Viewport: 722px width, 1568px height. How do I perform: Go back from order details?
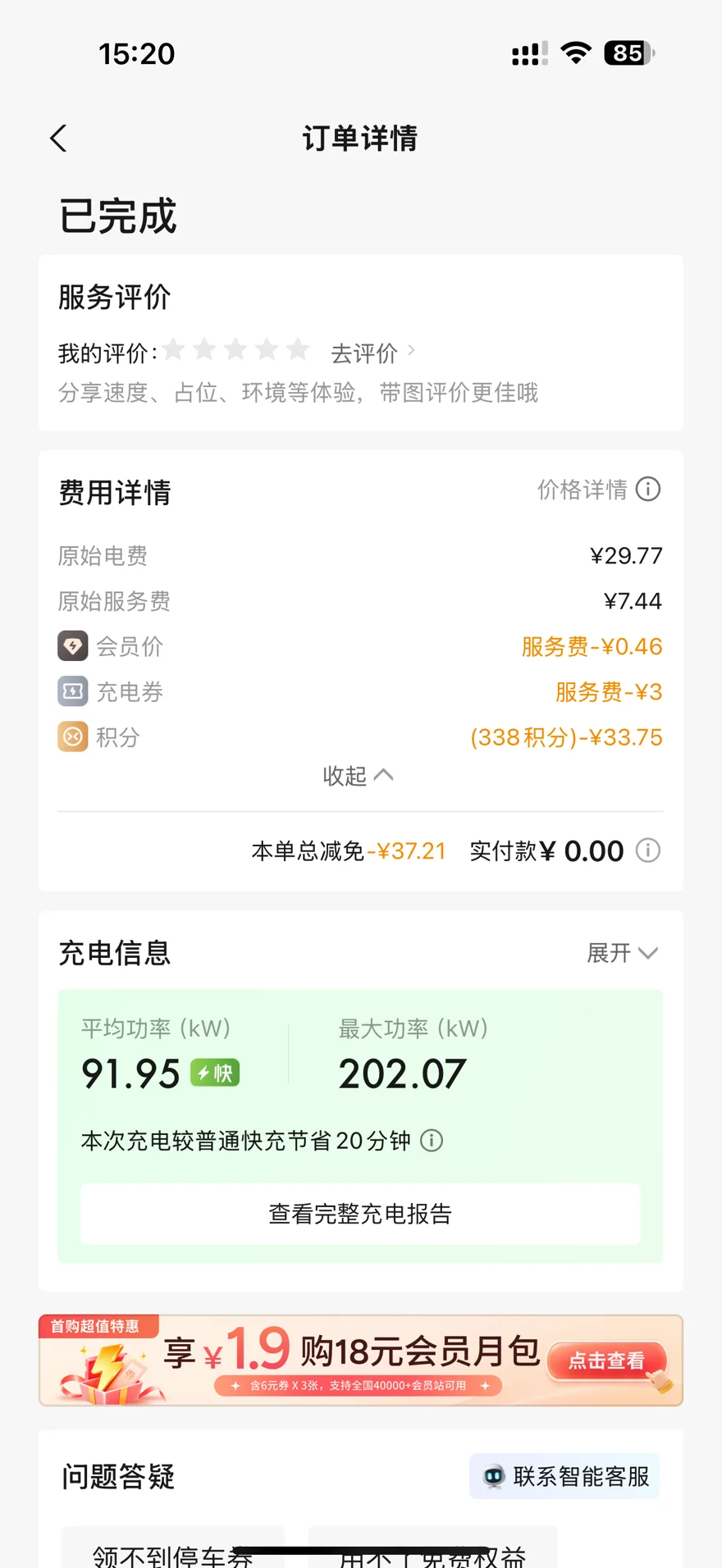[58, 139]
